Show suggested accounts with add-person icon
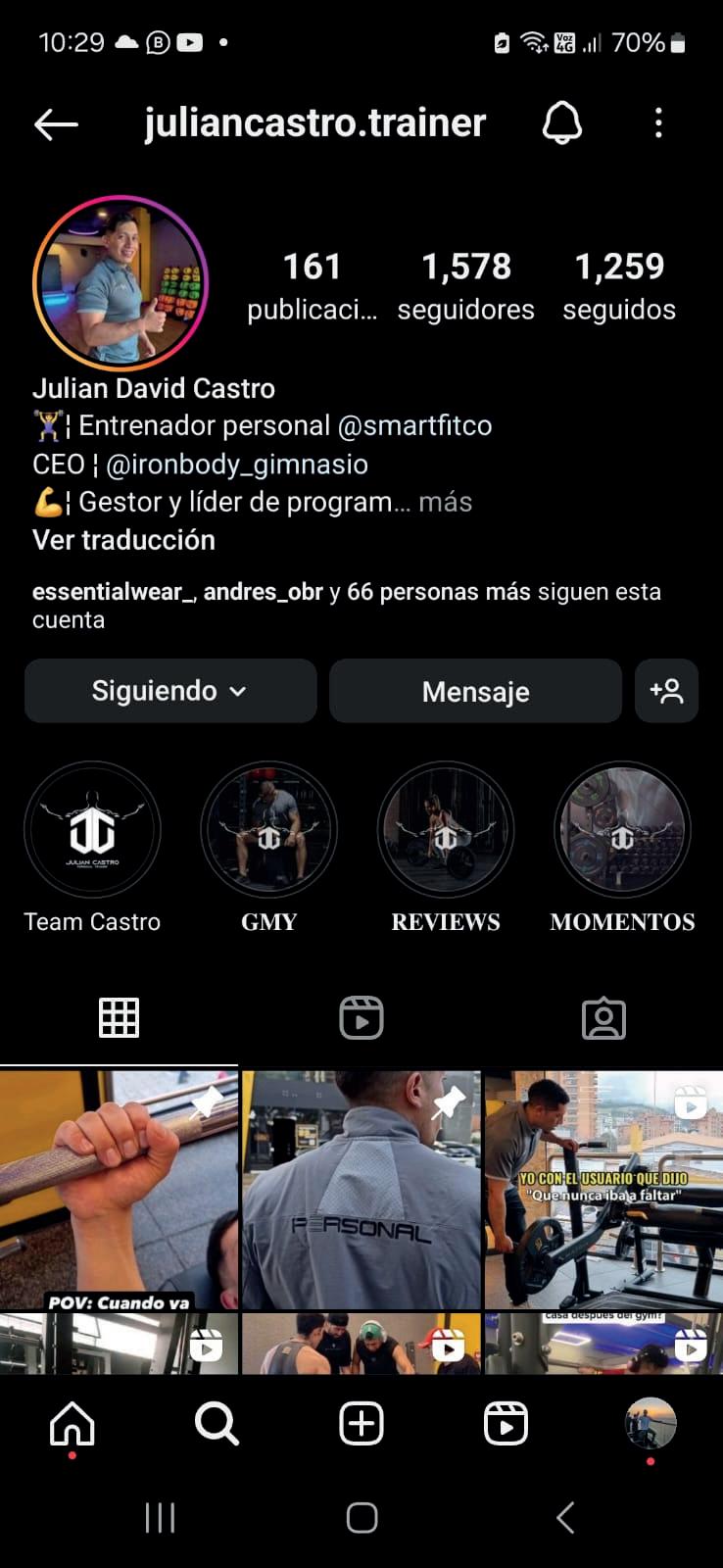723x1568 pixels. (666, 691)
